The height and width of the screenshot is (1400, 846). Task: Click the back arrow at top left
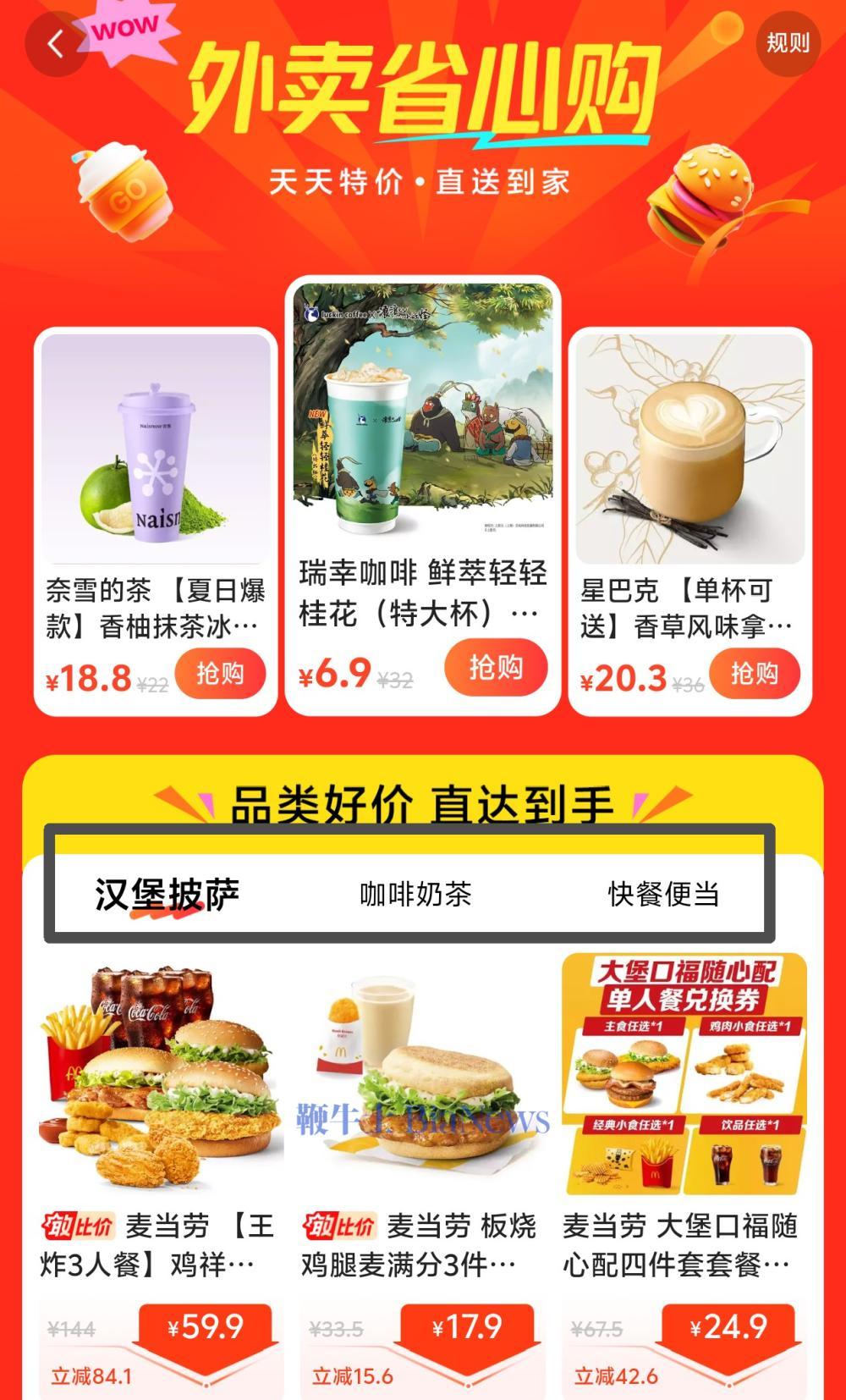54,44
